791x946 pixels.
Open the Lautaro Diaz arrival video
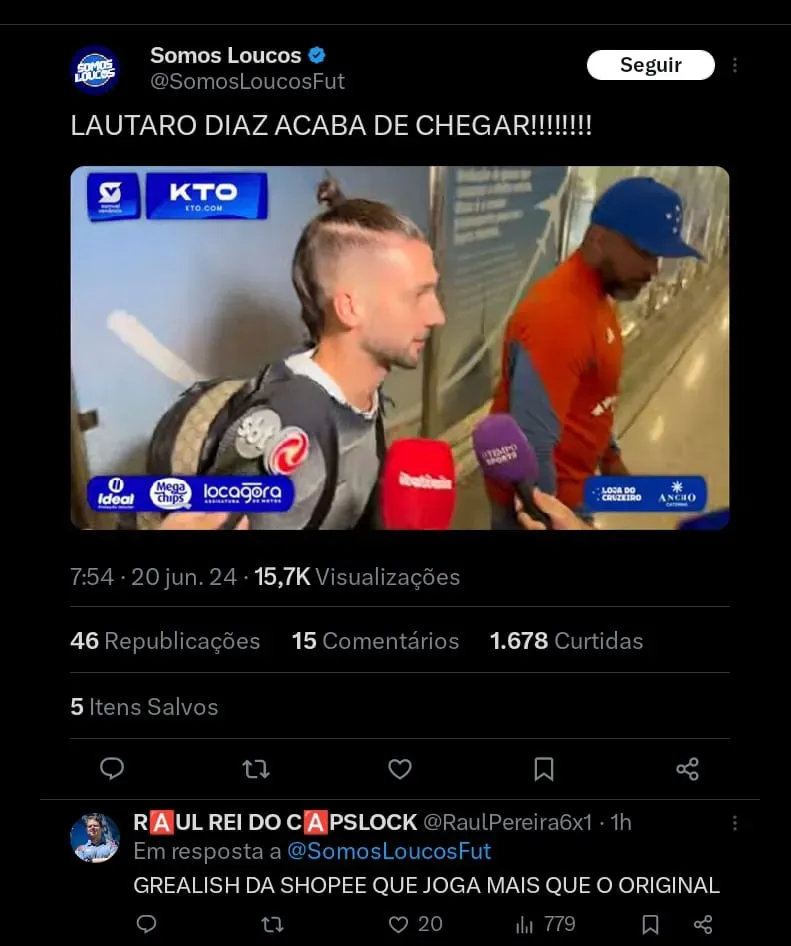point(399,347)
